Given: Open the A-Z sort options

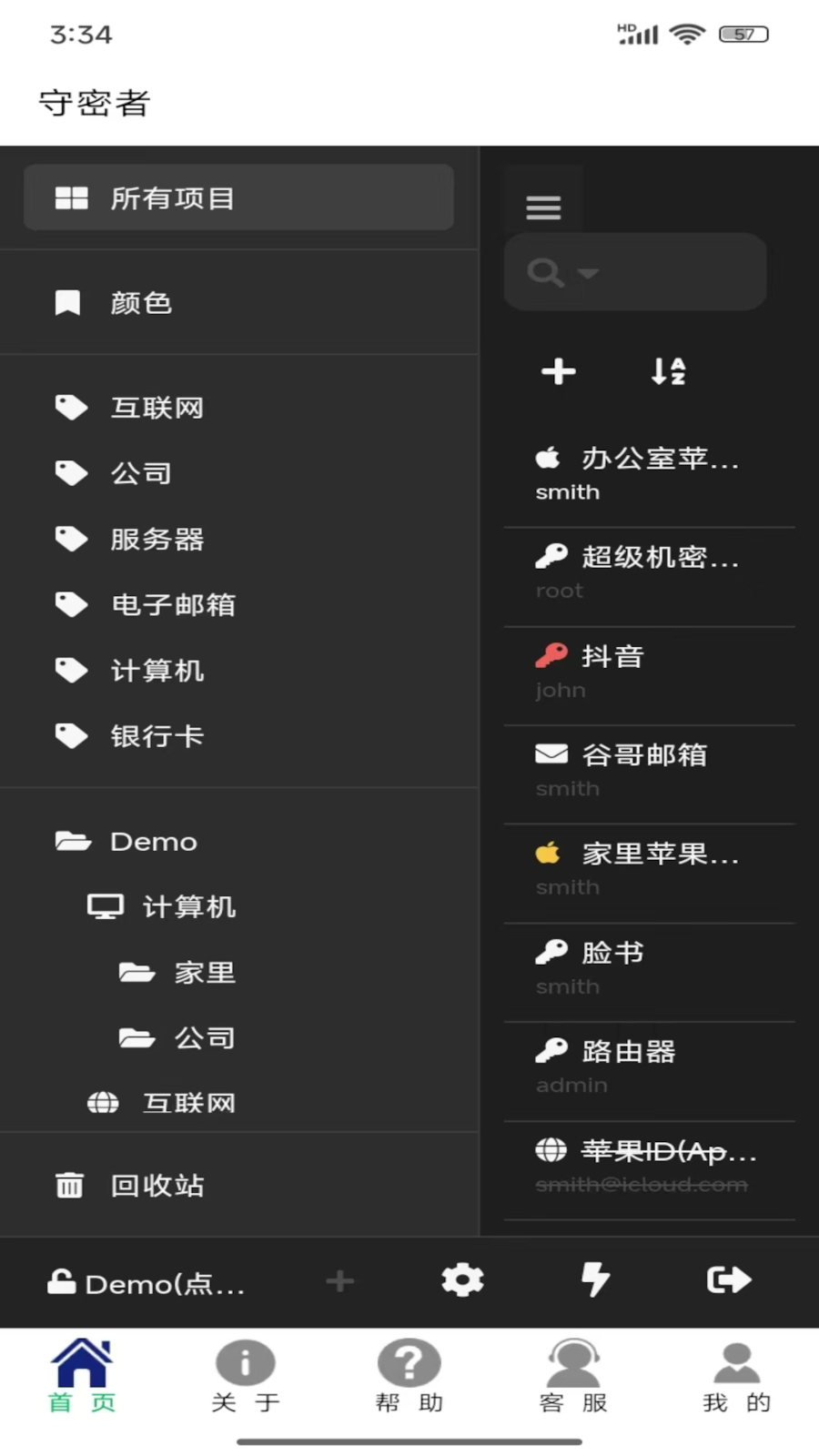Looking at the screenshot, I should click(668, 371).
